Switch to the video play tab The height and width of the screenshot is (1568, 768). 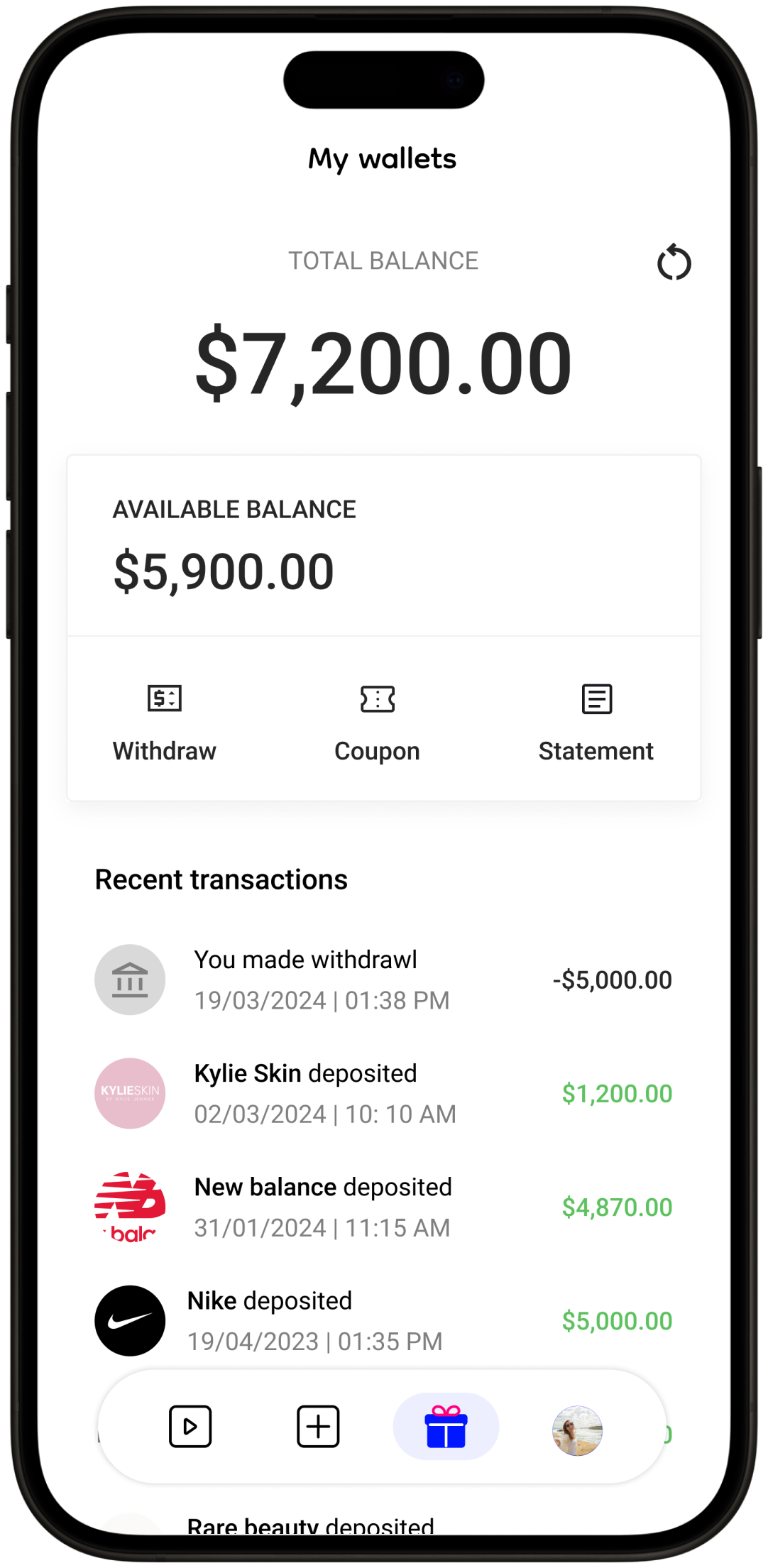tap(190, 1426)
